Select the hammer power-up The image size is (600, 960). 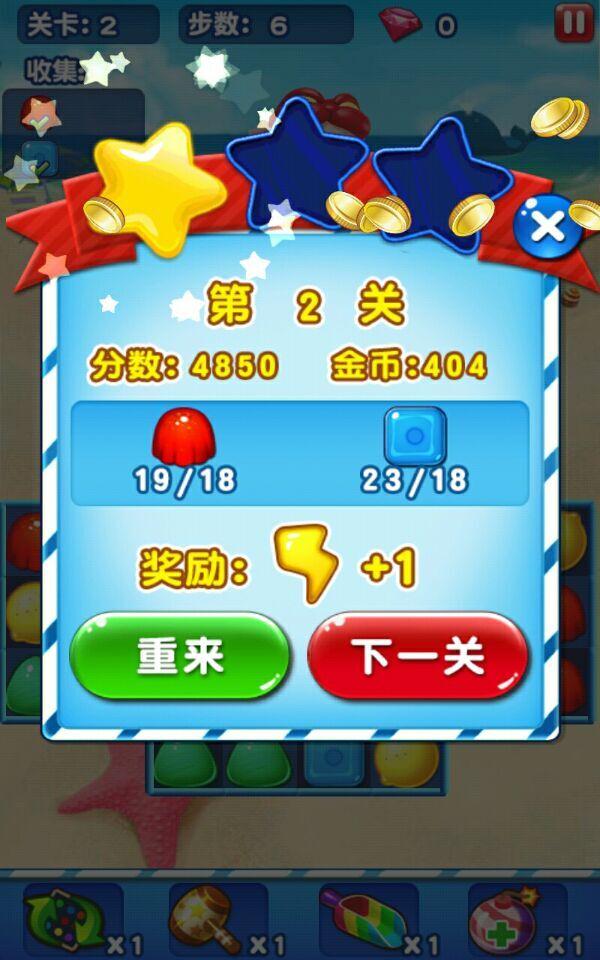click(206, 918)
